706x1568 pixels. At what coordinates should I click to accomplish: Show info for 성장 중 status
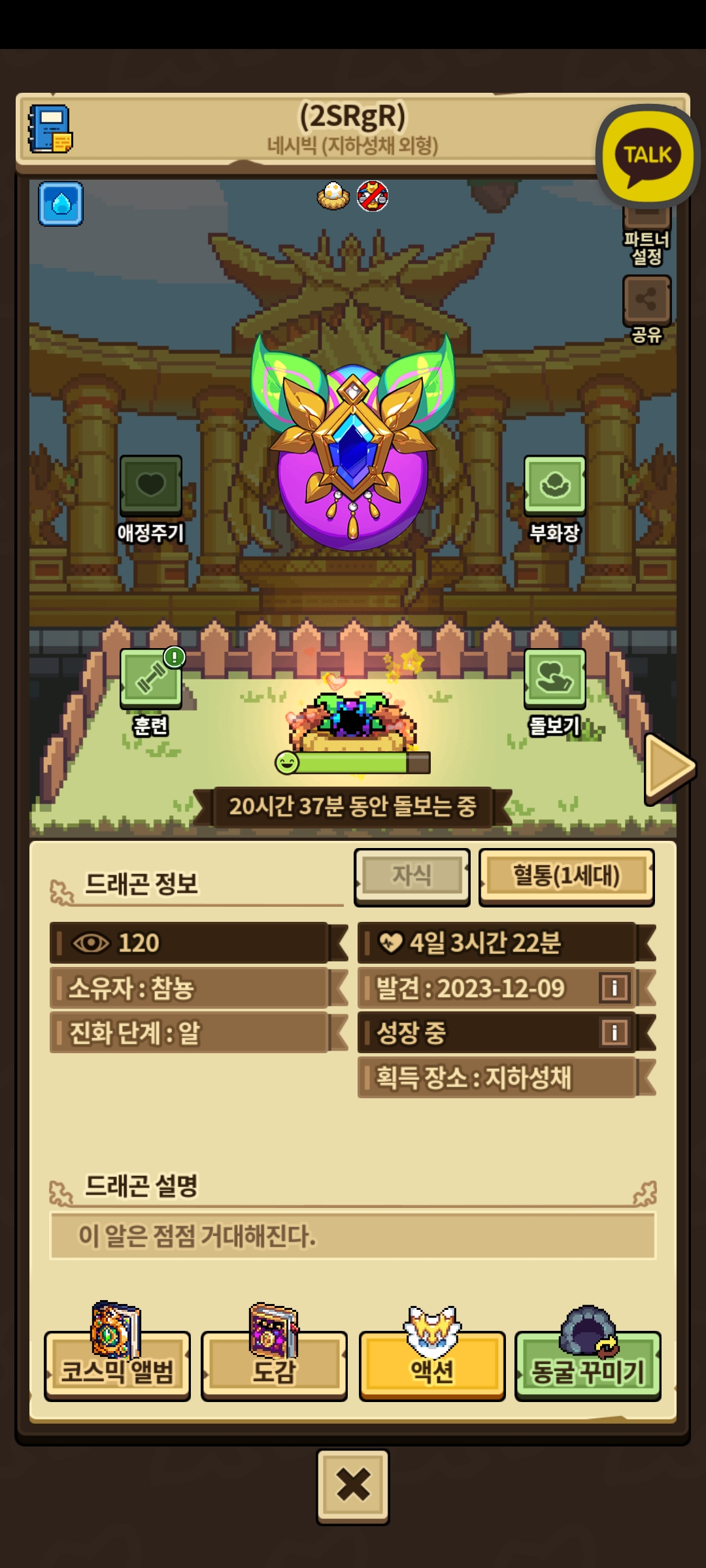(614, 1032)
